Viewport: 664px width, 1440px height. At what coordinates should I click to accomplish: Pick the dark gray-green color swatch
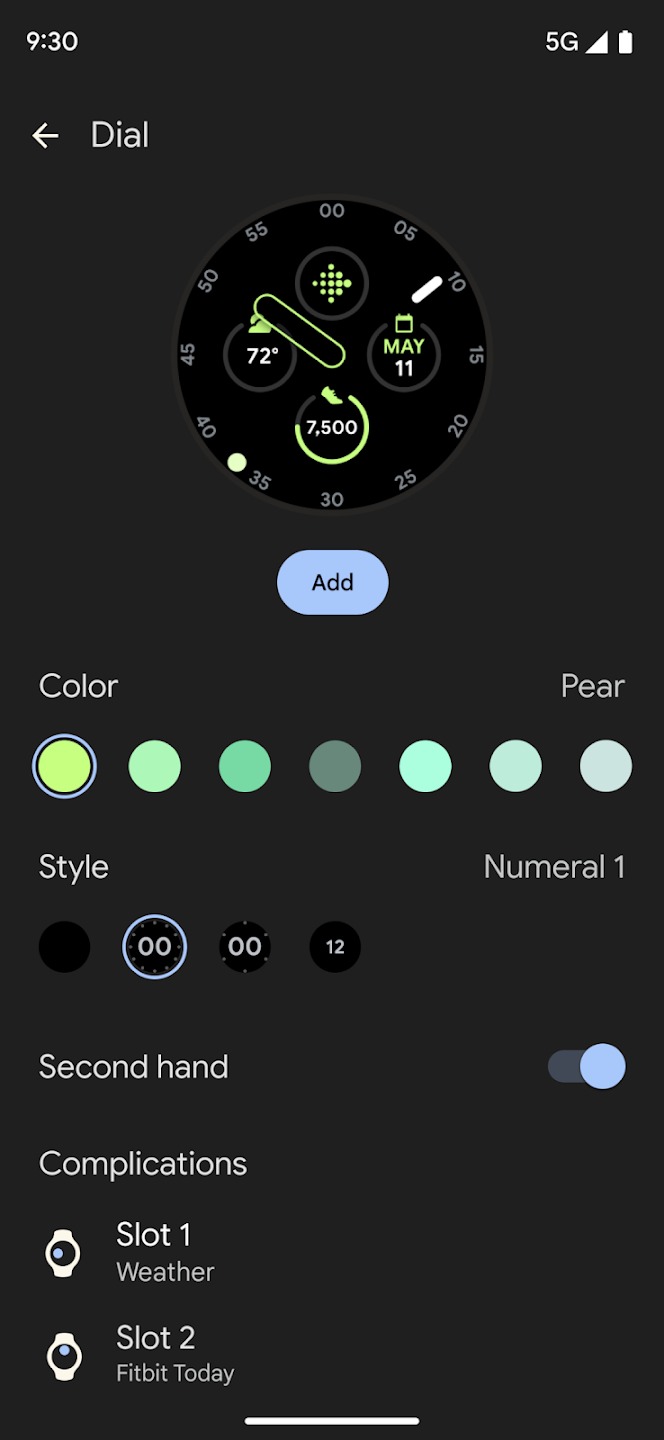pos(335,767)
